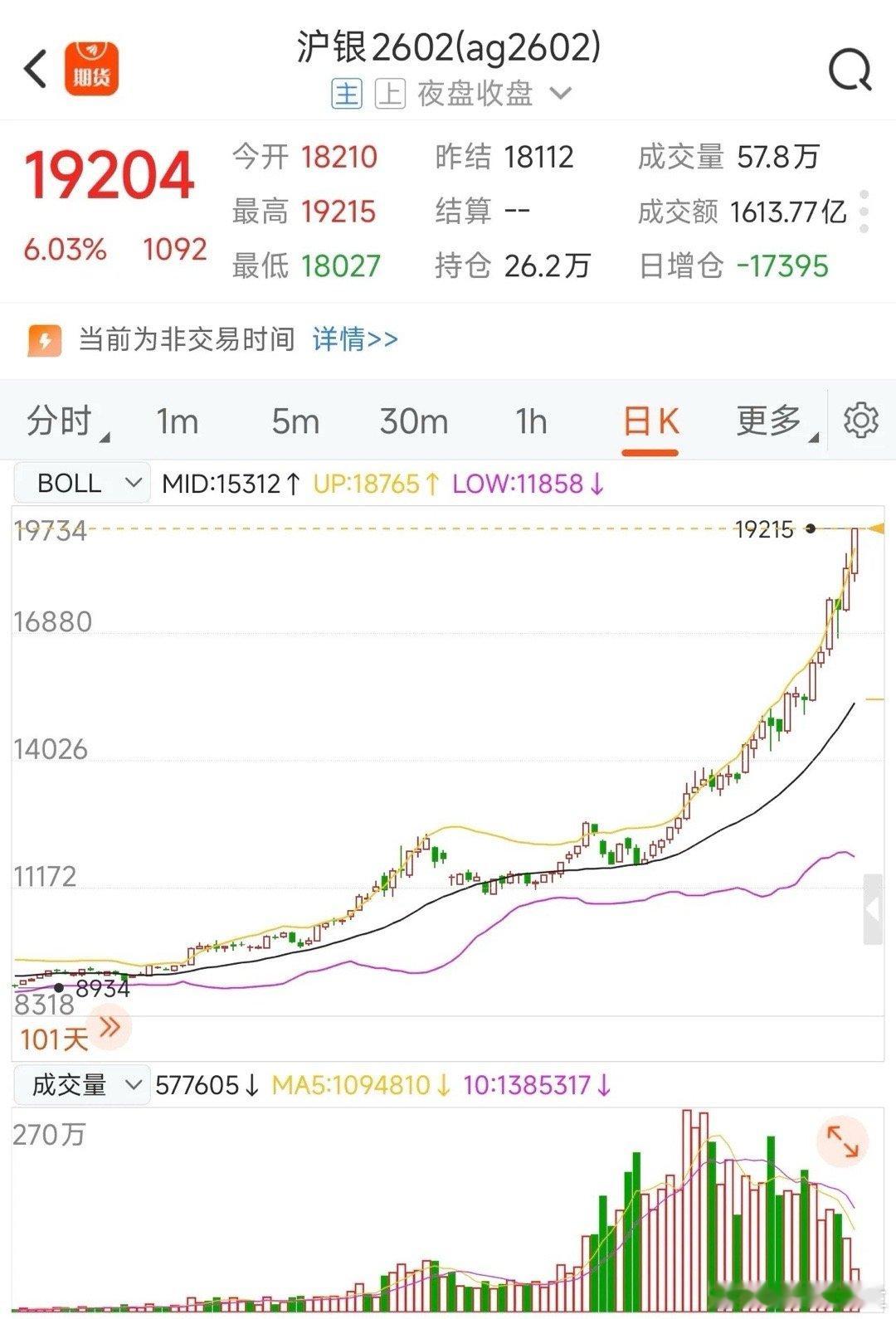Switch to the 分时 chart tab
Viewport: 896px width, 1319px height.
[x=66, y=421]
